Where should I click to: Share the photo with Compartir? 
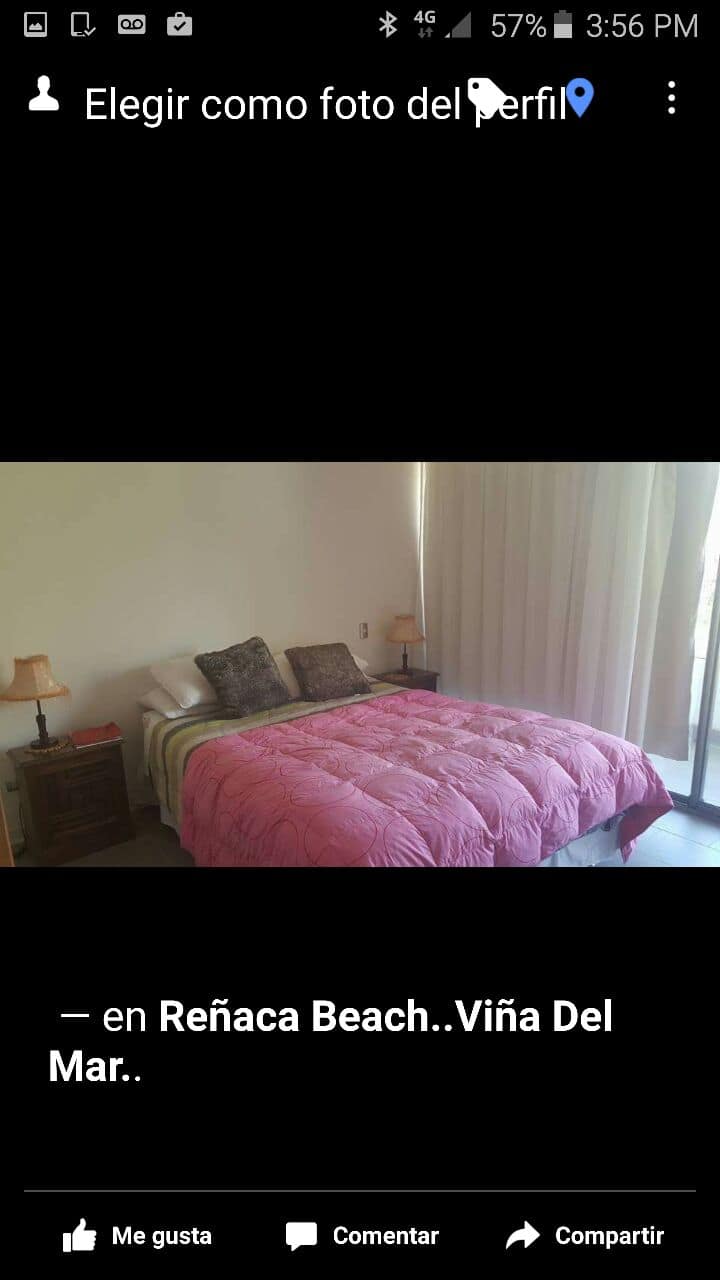click(585, 1236)
